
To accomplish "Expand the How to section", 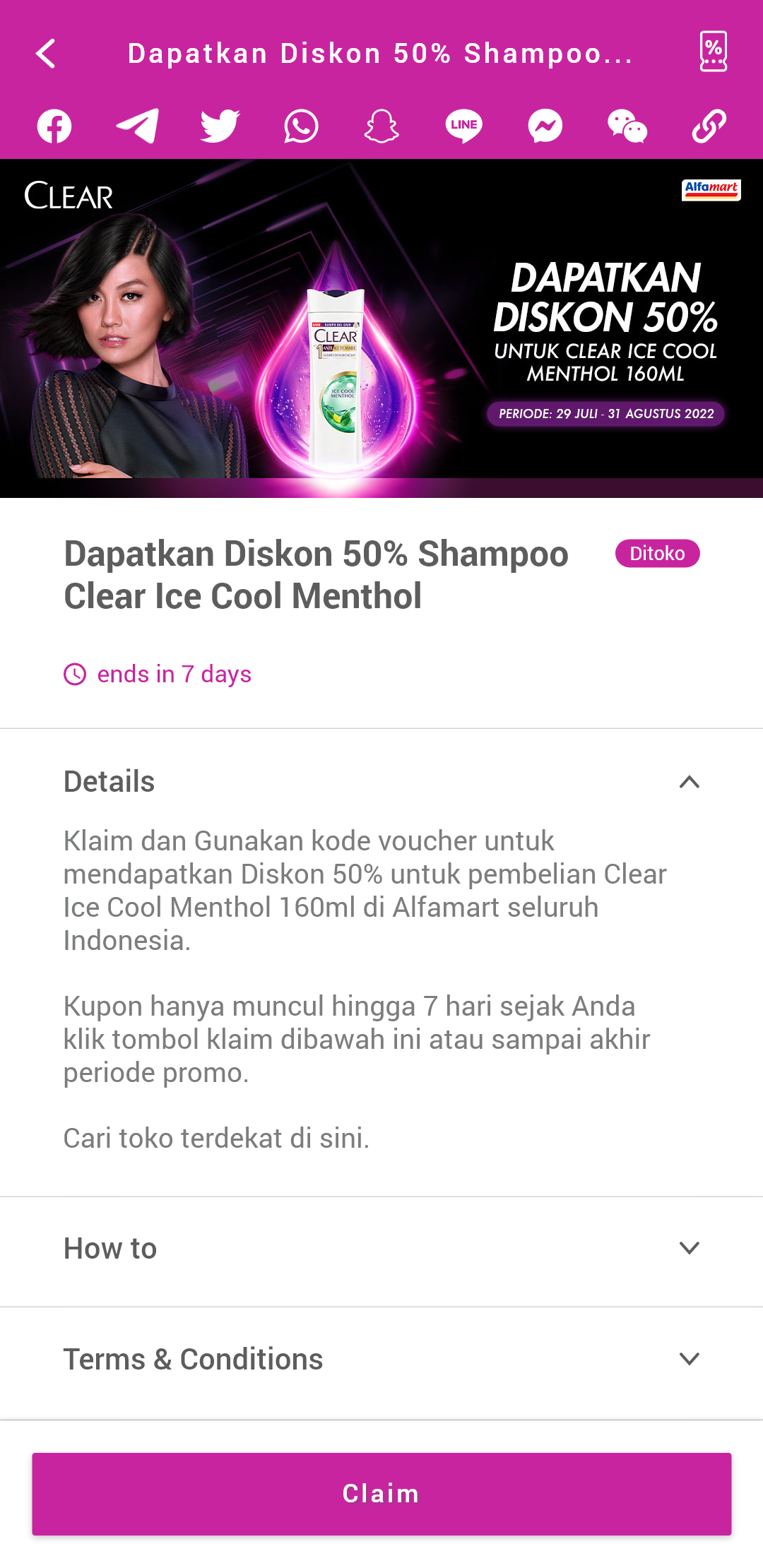I will click(381, 1249).
